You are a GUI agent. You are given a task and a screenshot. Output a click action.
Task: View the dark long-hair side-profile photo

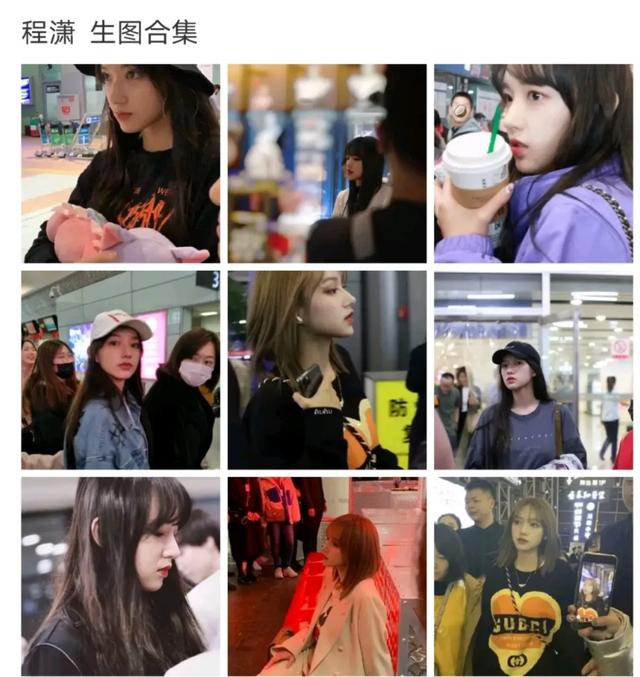(x=121, y=576)
